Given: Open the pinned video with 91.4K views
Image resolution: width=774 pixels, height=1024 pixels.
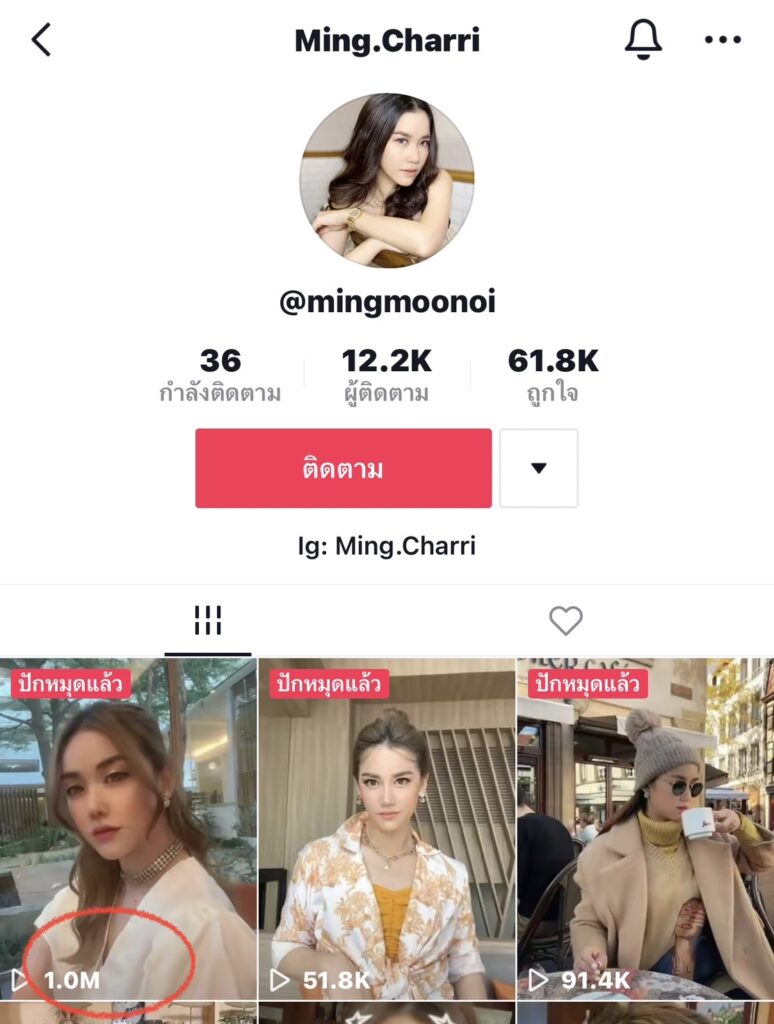Looking at the screenshot, I should click(x=645, y=830).
